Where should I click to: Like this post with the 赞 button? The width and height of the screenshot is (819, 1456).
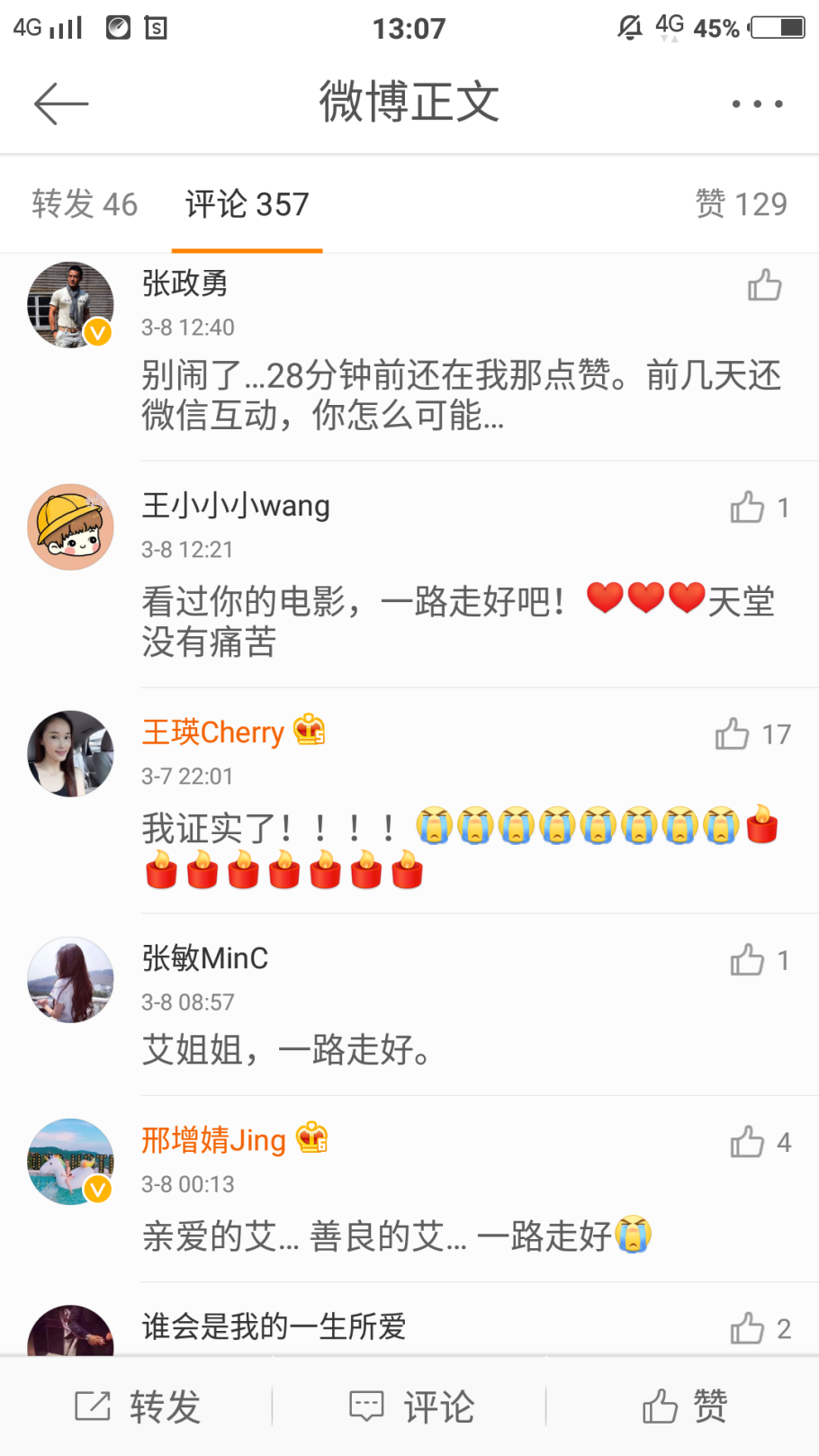click(684, 1407)
